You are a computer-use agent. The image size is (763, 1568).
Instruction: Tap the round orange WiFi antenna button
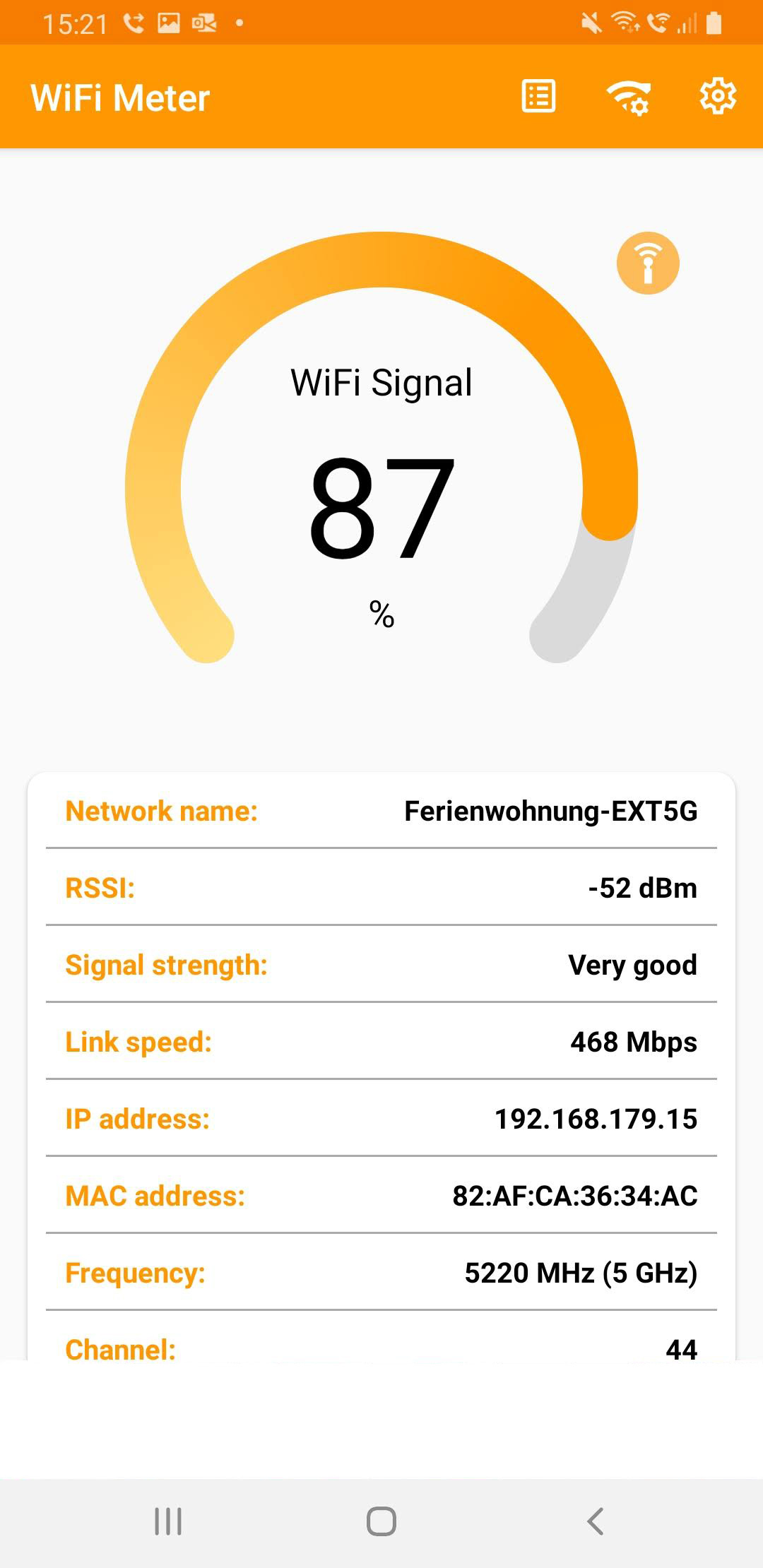pos(648,263)
